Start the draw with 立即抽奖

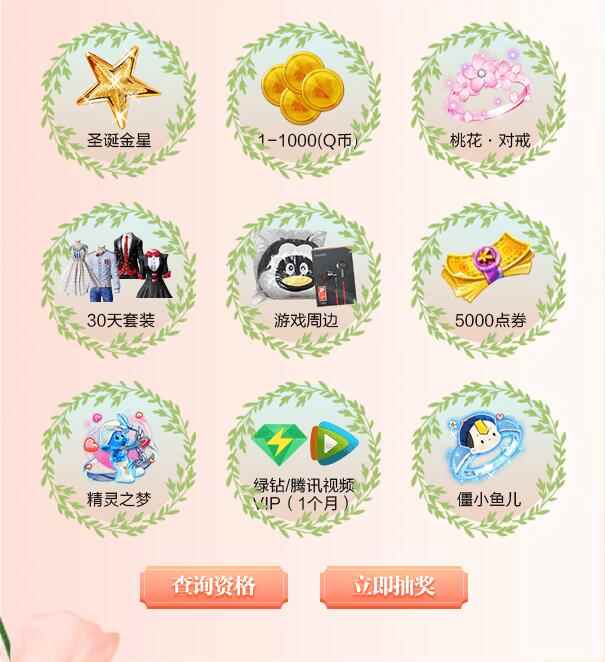pos(393,586)
